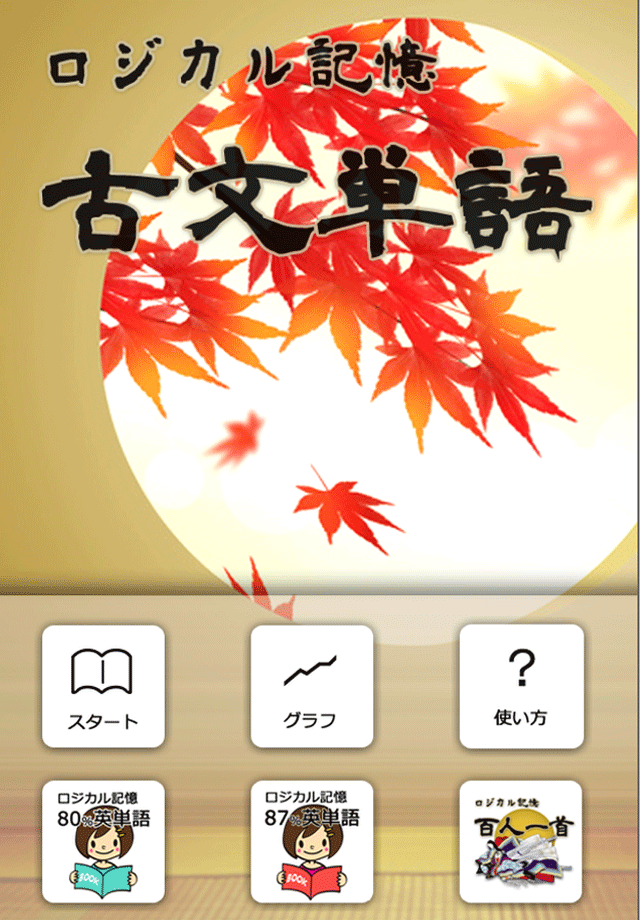Image resolution: width=640 pixels, height=920 pixels.
Task: Open the グラフ progress chart
Action: pos(311,686)
